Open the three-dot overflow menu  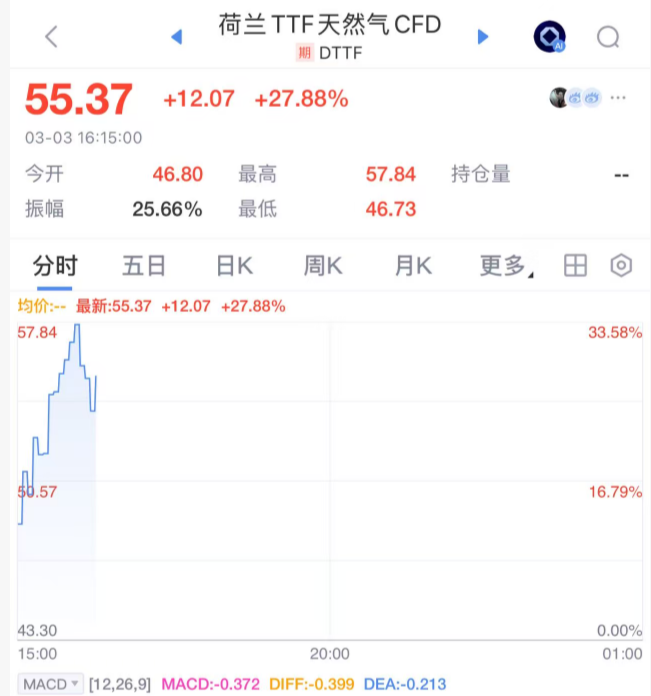coord(618,98)
